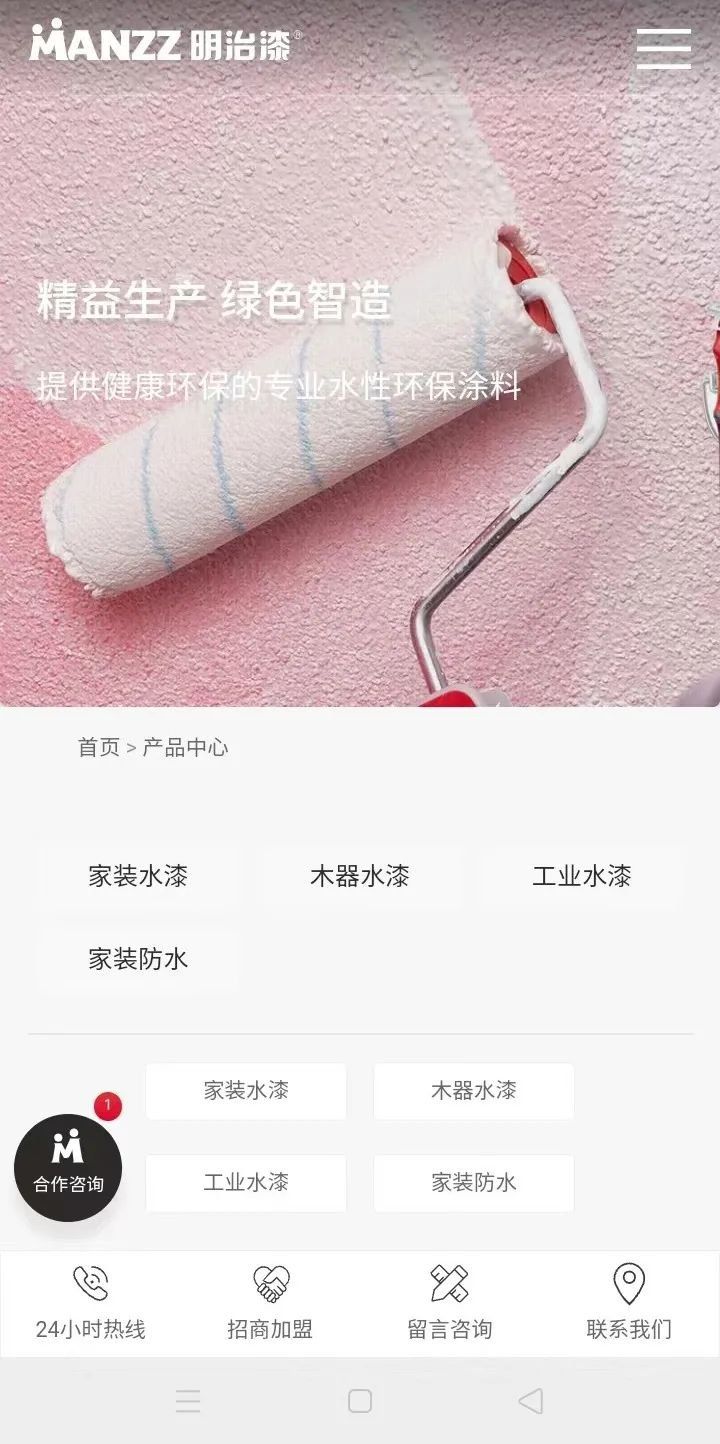
Task: Tap the system home button
Action: click(x=360, y=1401)
